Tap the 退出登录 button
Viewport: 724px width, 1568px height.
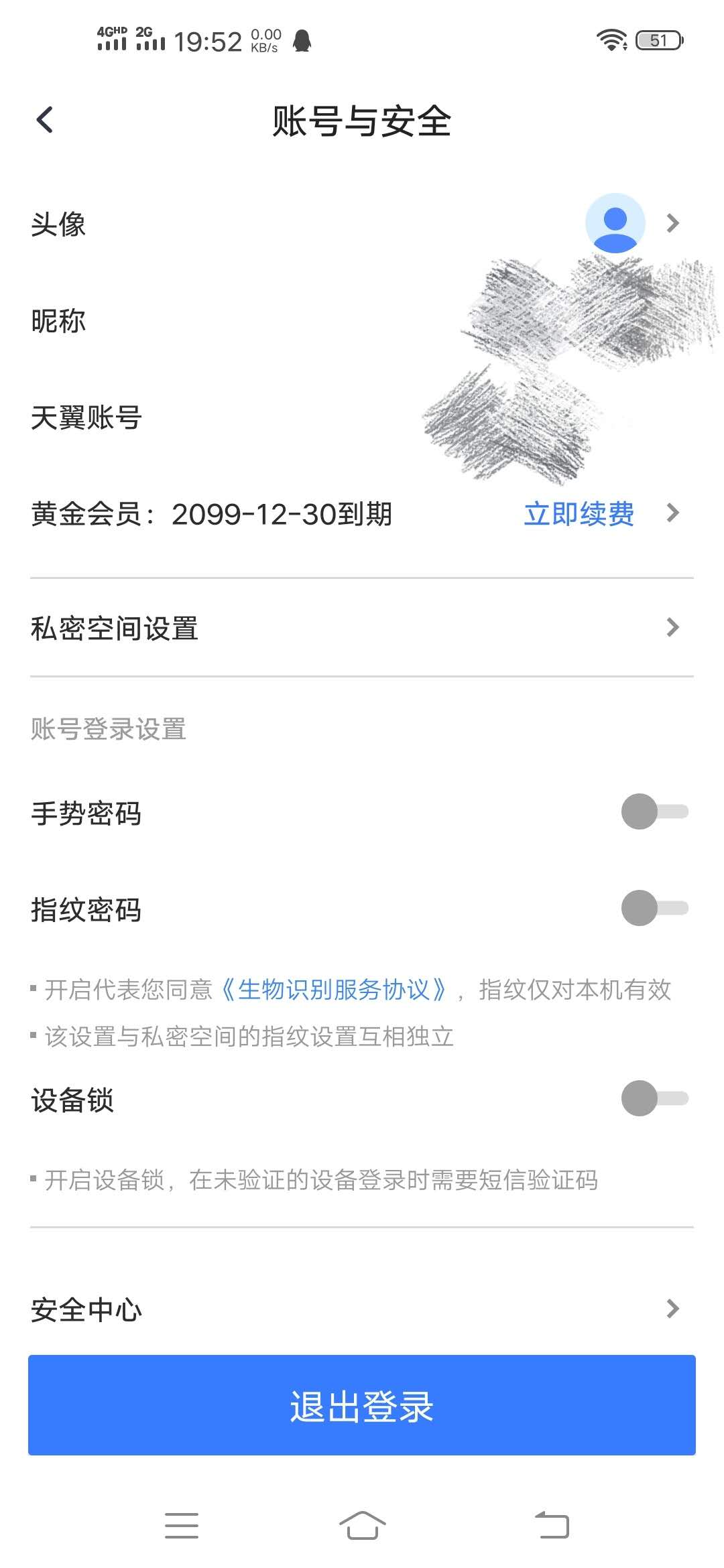click(362, 1405)
